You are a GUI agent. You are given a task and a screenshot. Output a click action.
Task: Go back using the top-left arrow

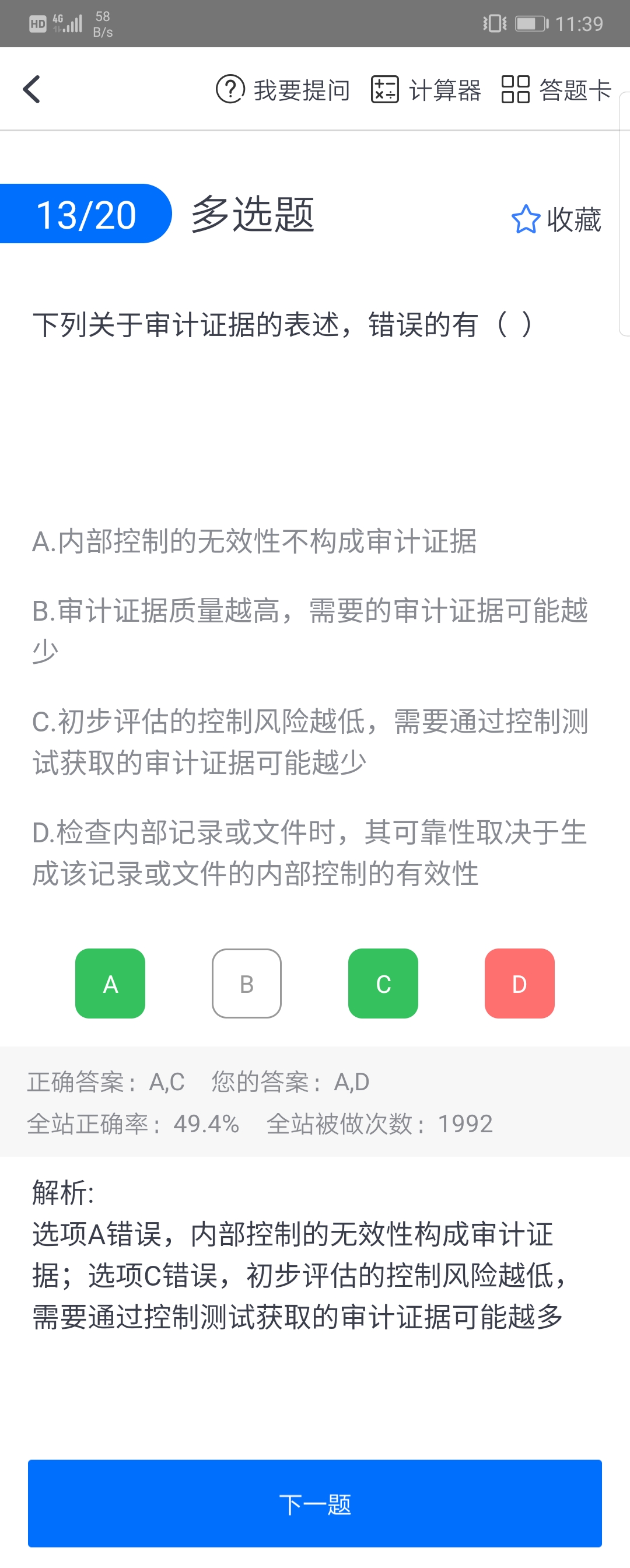click(32, 89)
